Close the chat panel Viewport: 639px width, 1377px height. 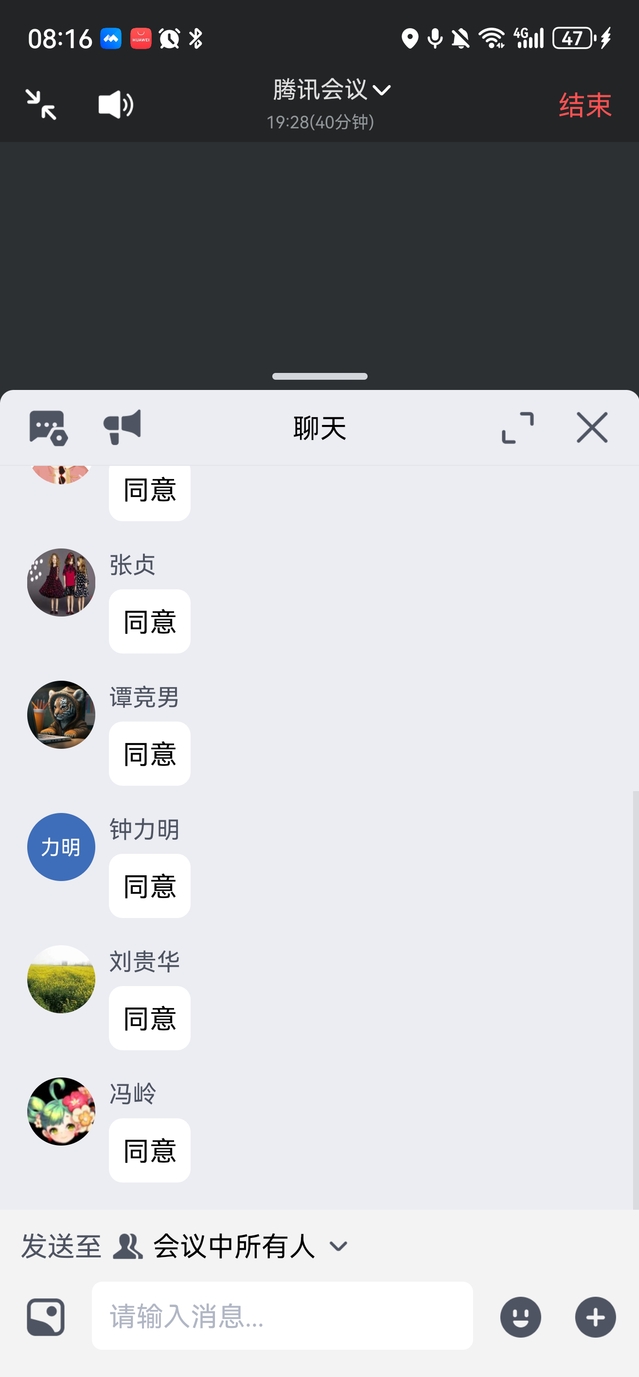(x=592, y=428)
